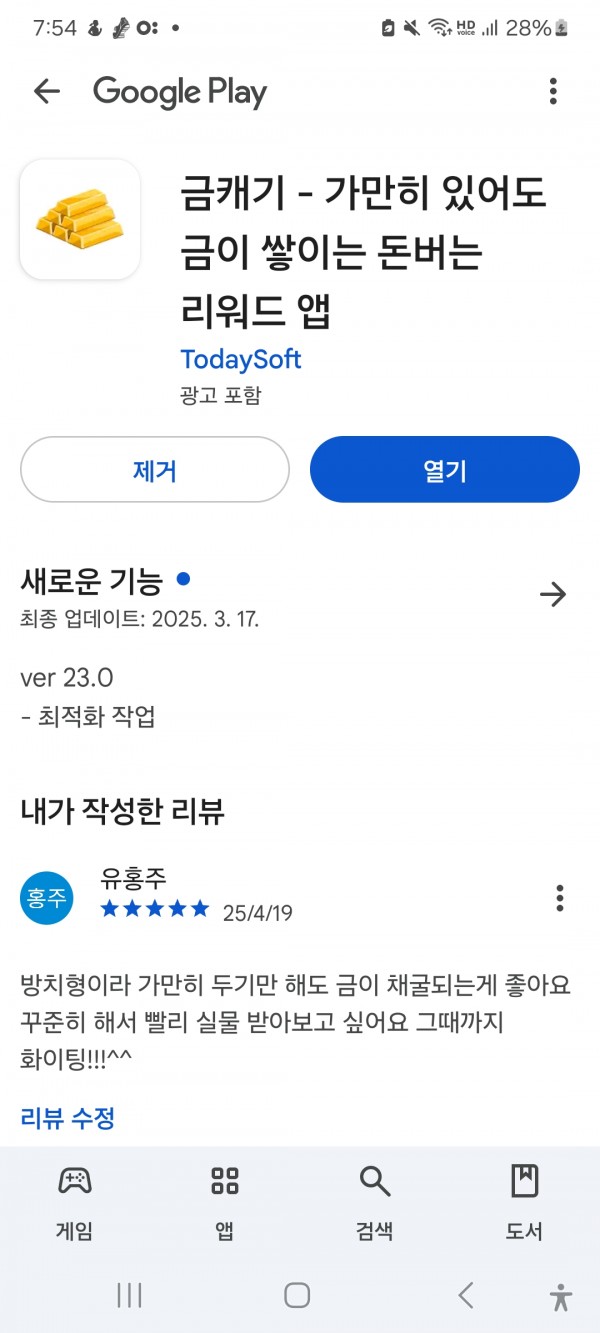Tap 열기 to open the app
The width and height of the screenshot is (600, 1333).
pyautogui.click(x=445, y=470)
